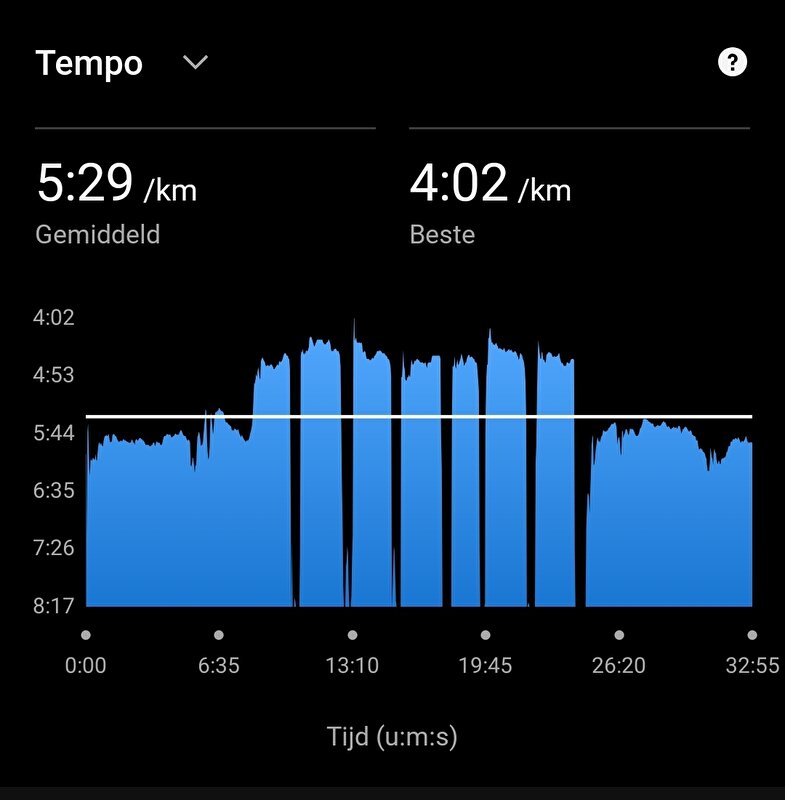
Task: Expand the Tempo metric dropdown
Action: click(x=195, y=63)
